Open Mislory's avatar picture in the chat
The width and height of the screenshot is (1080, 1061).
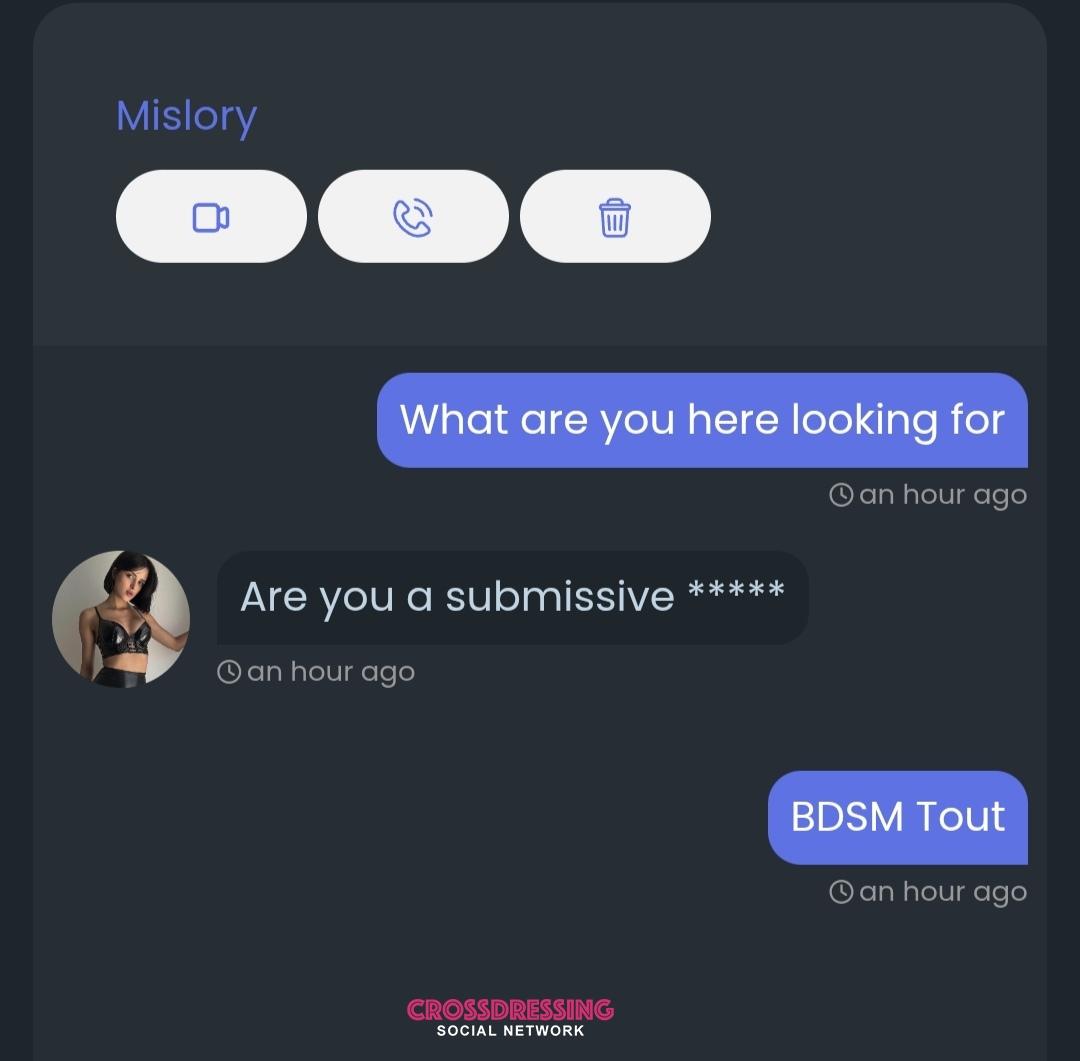[x=121, y=619]
